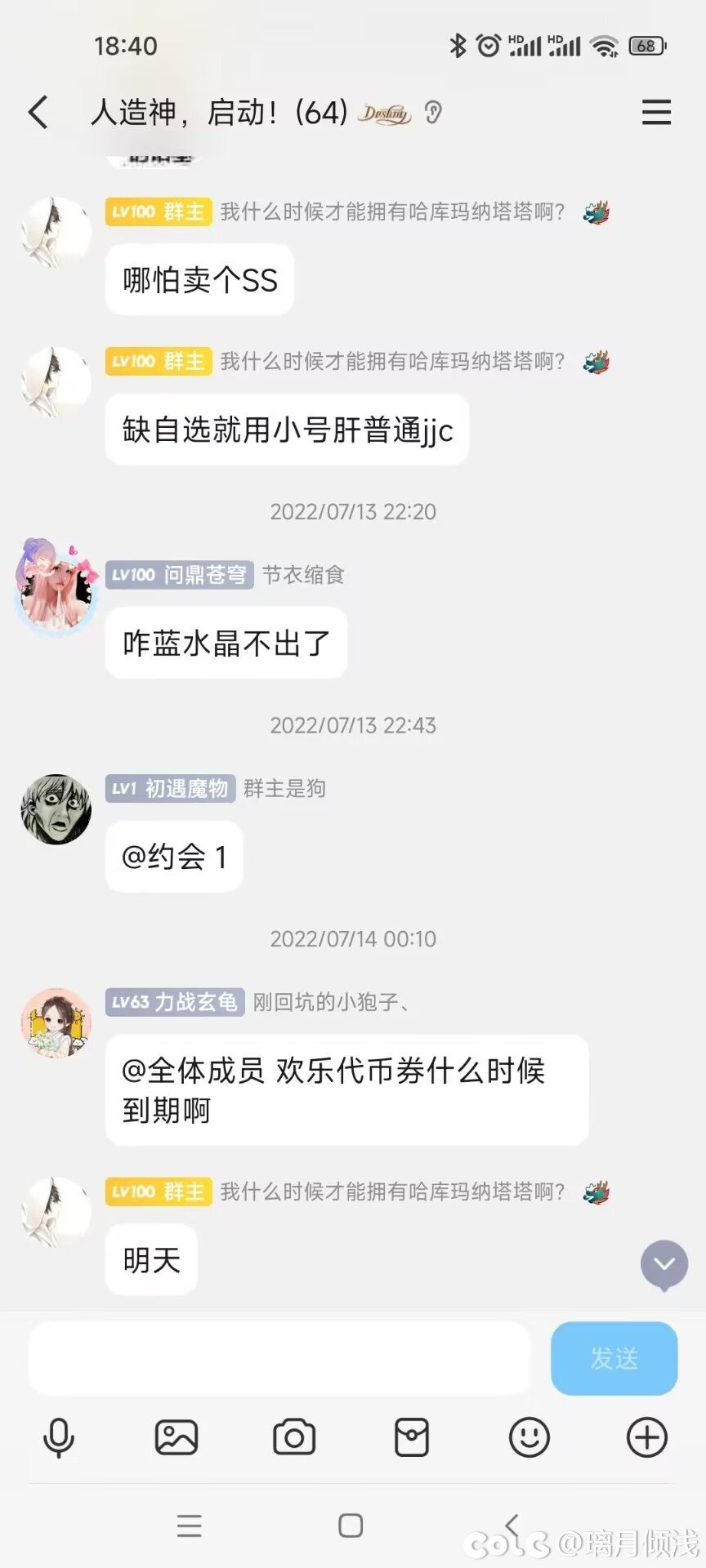Open the group chat menu
706x1568 pixels.
coord(656,112)
